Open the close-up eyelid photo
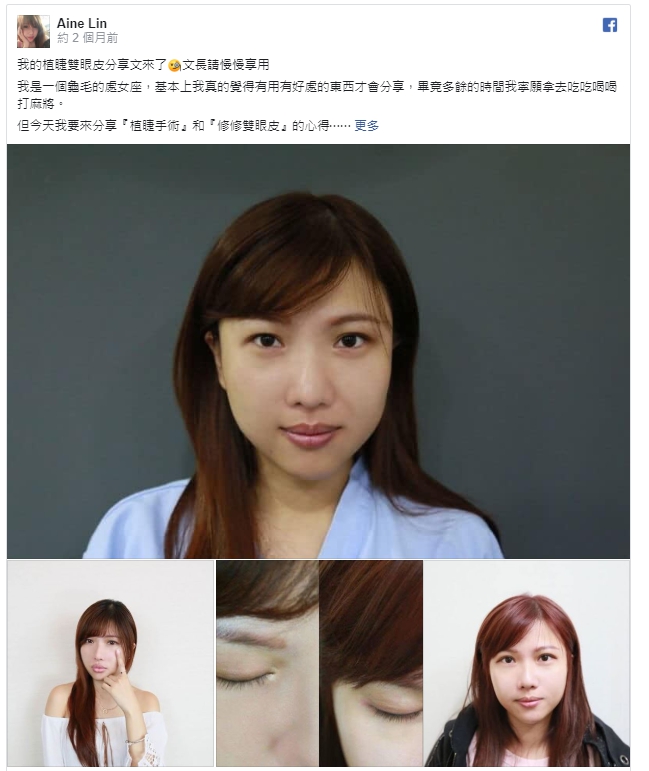 (x=319, y=663)
